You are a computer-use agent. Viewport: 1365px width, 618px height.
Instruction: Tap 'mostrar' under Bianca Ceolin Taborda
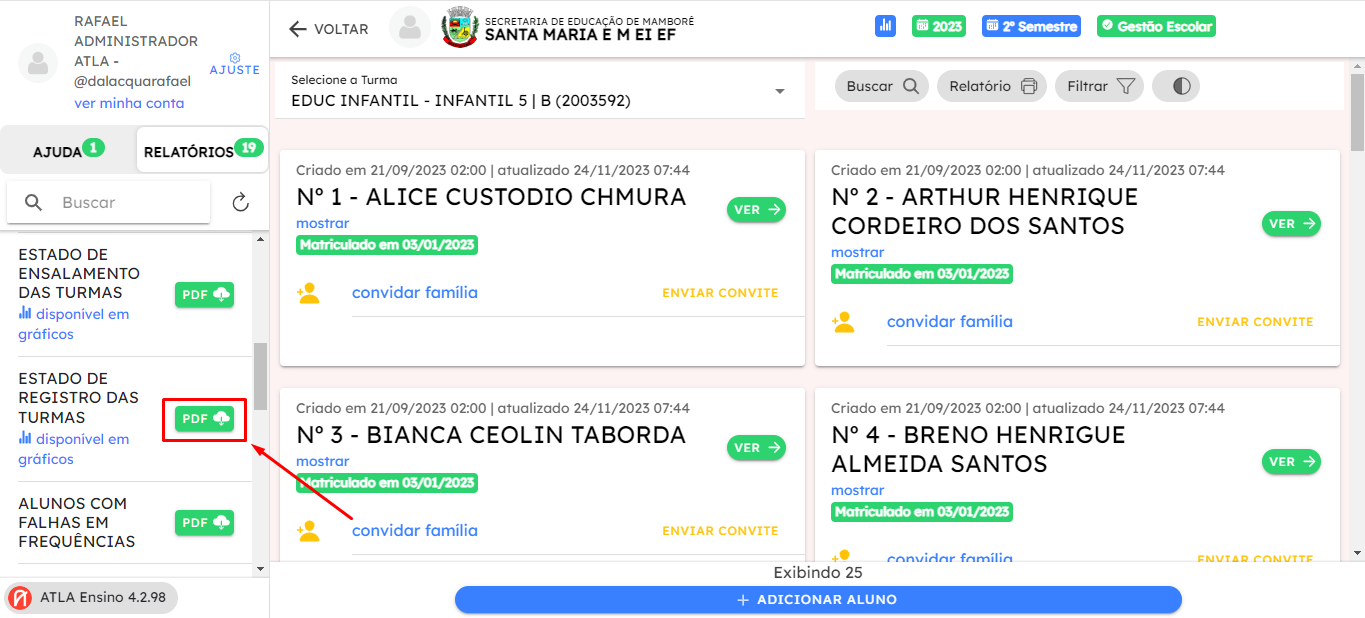323,461
